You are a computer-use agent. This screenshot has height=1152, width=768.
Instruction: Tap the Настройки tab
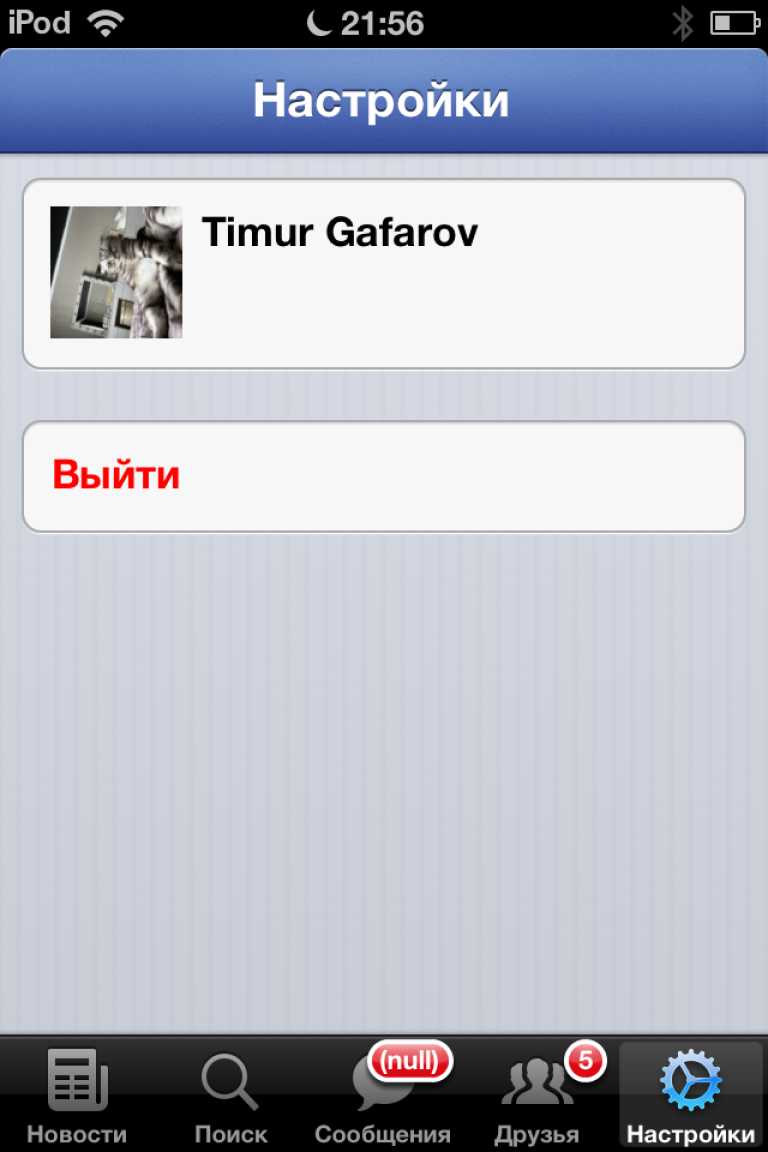tap(690, 1096)
